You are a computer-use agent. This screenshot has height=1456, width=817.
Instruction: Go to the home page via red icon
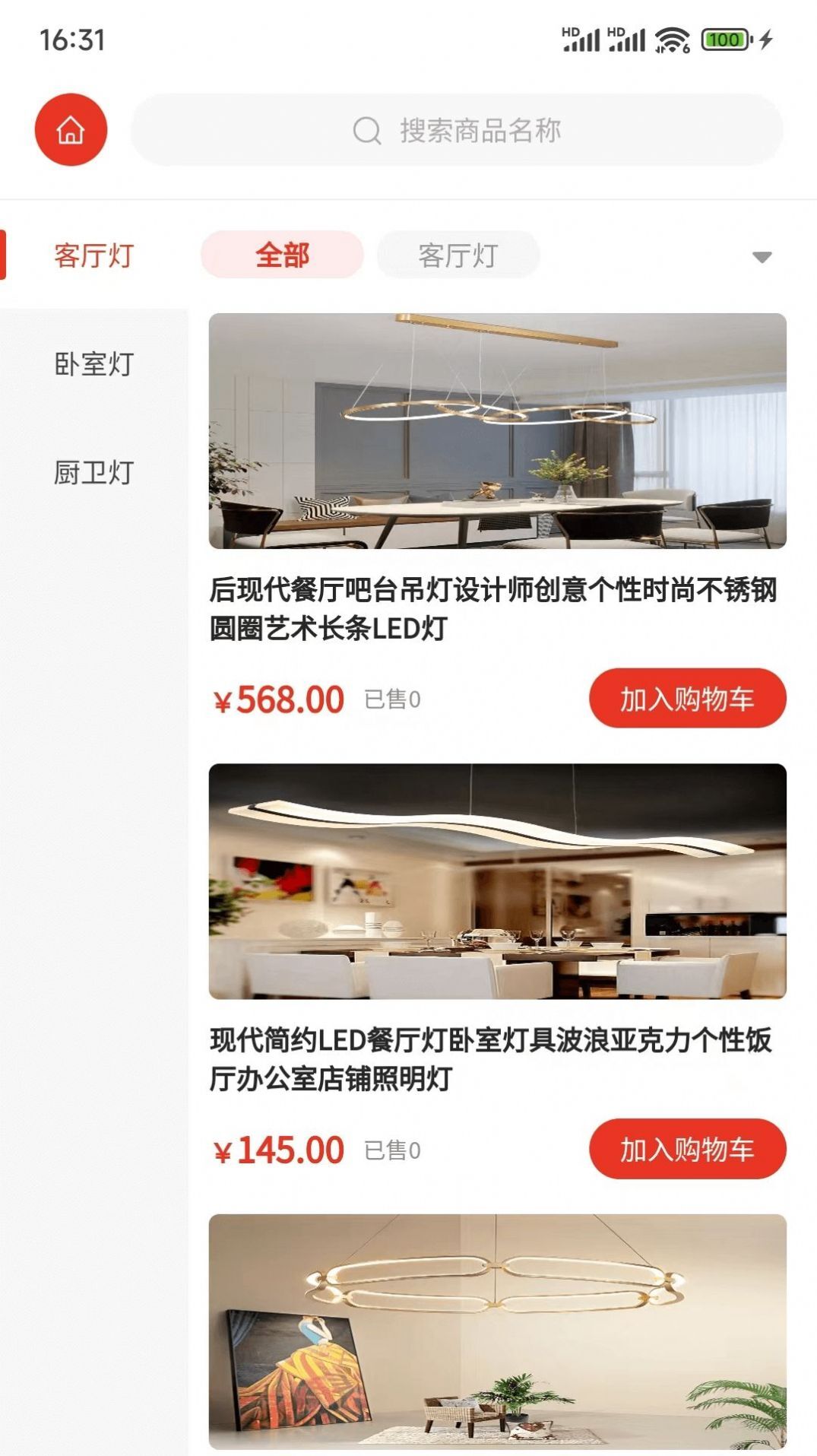[71, 129]
